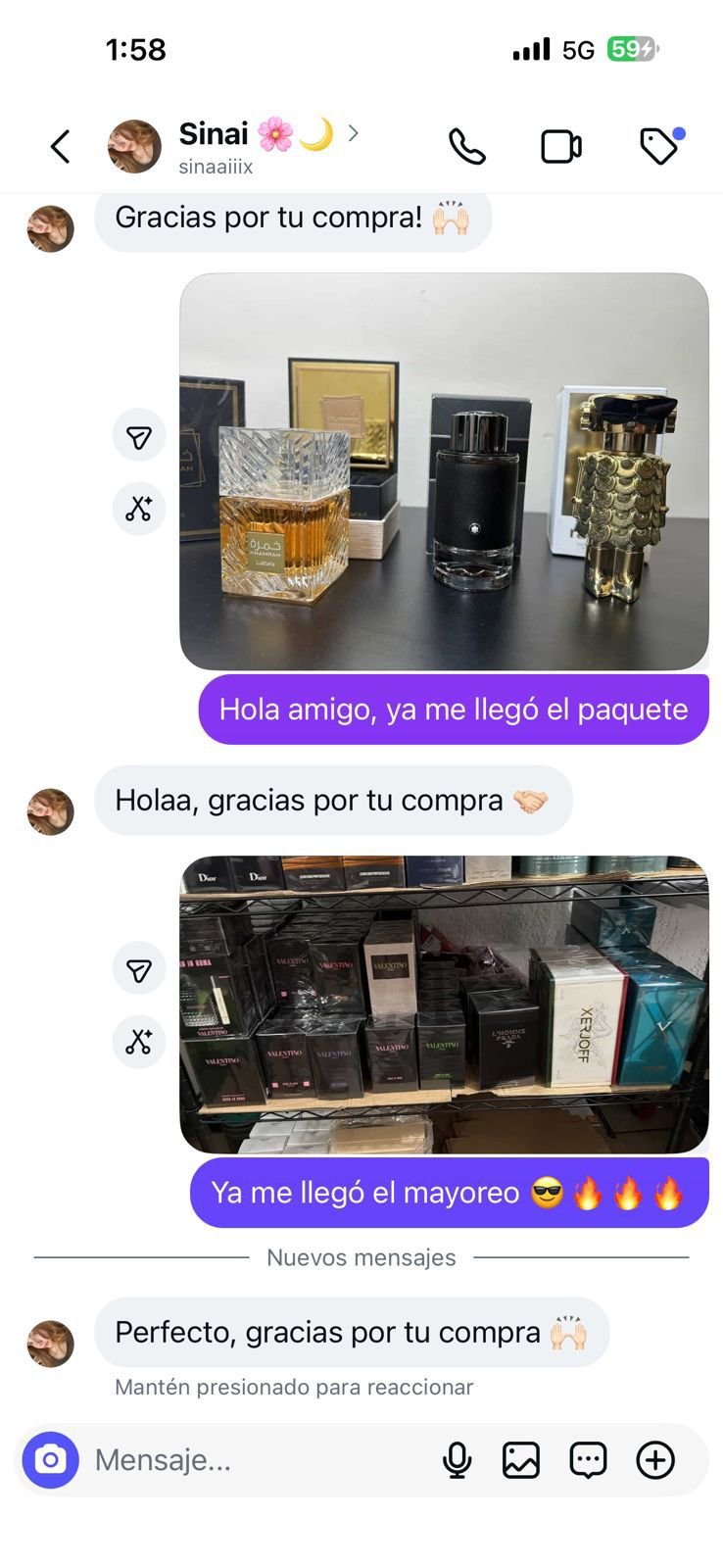Forward the perfume shelf photo

click(x=139, y=969)
